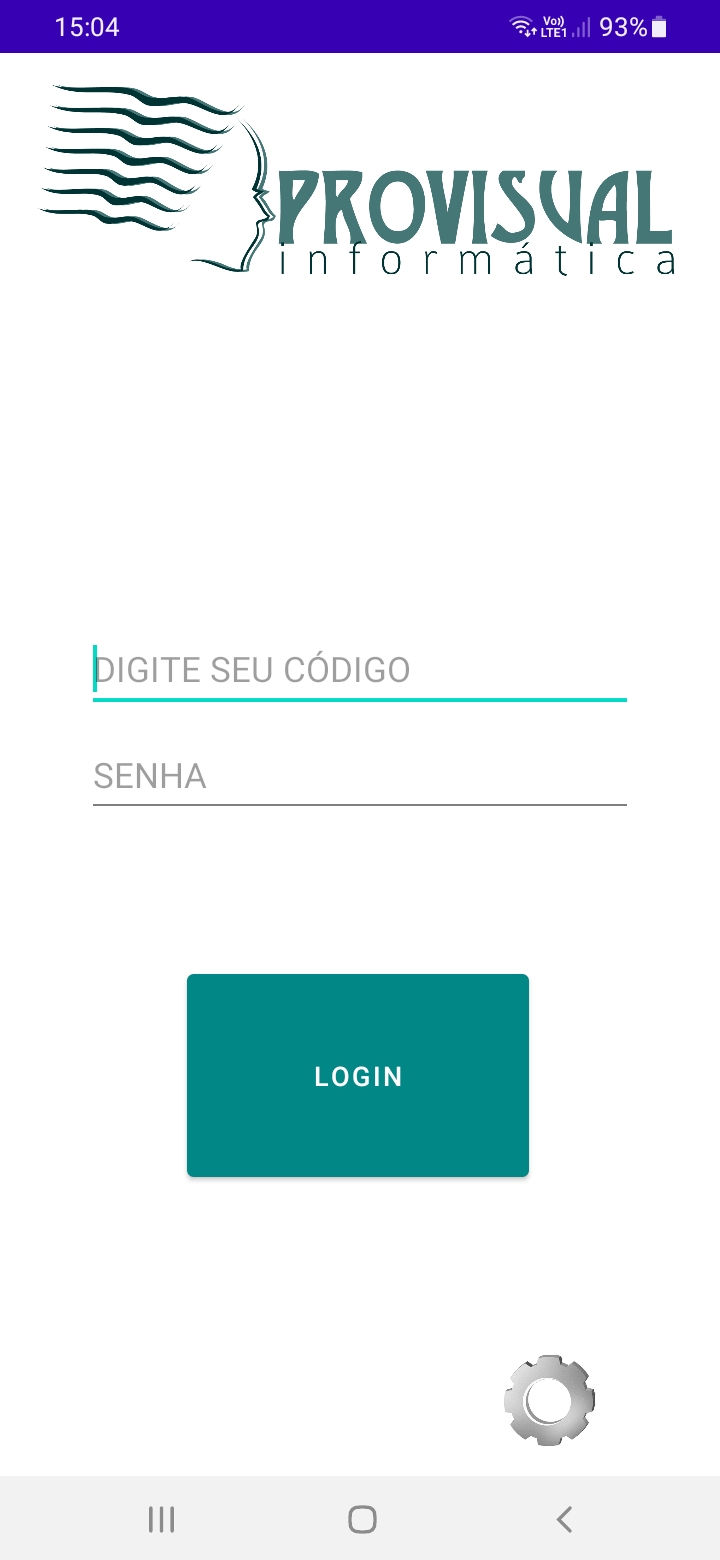720x1560 pixels.
Task: Open settings via the gear icon
Action: (549, 1400)
